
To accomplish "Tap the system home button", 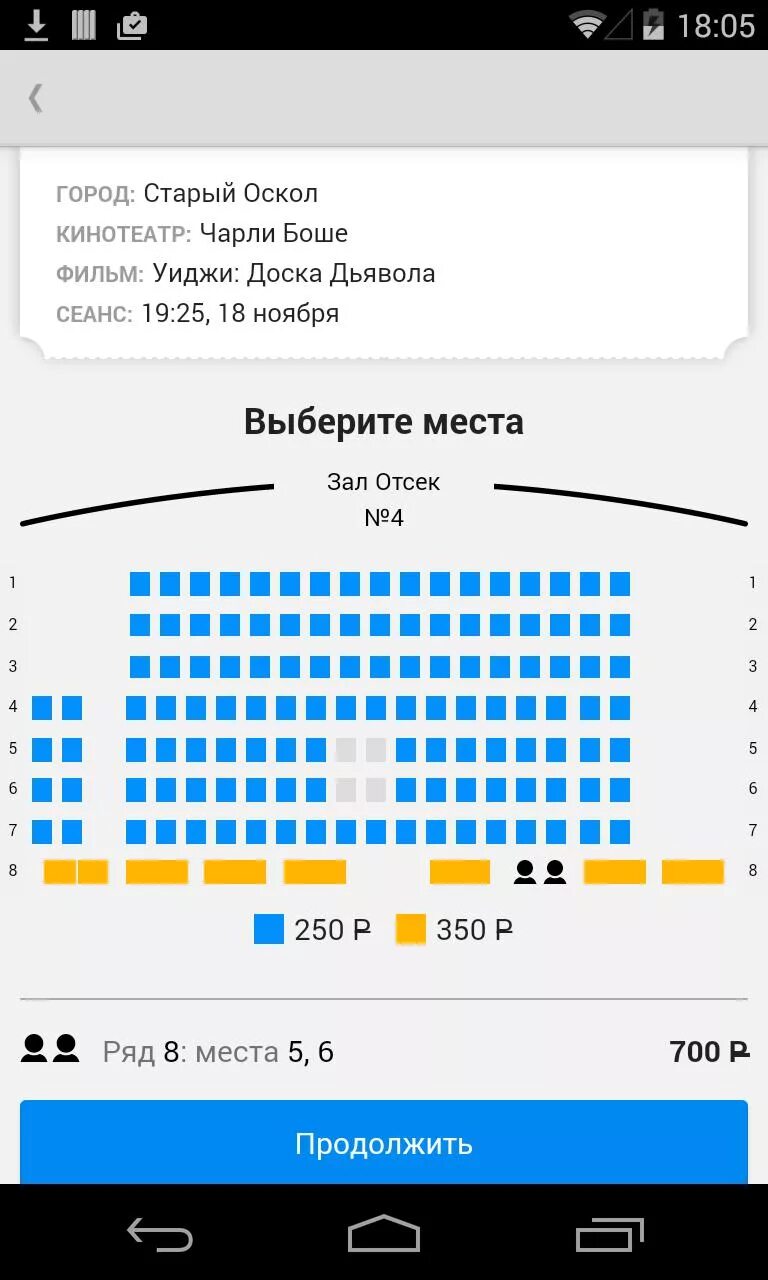I will click(384, 1233).
